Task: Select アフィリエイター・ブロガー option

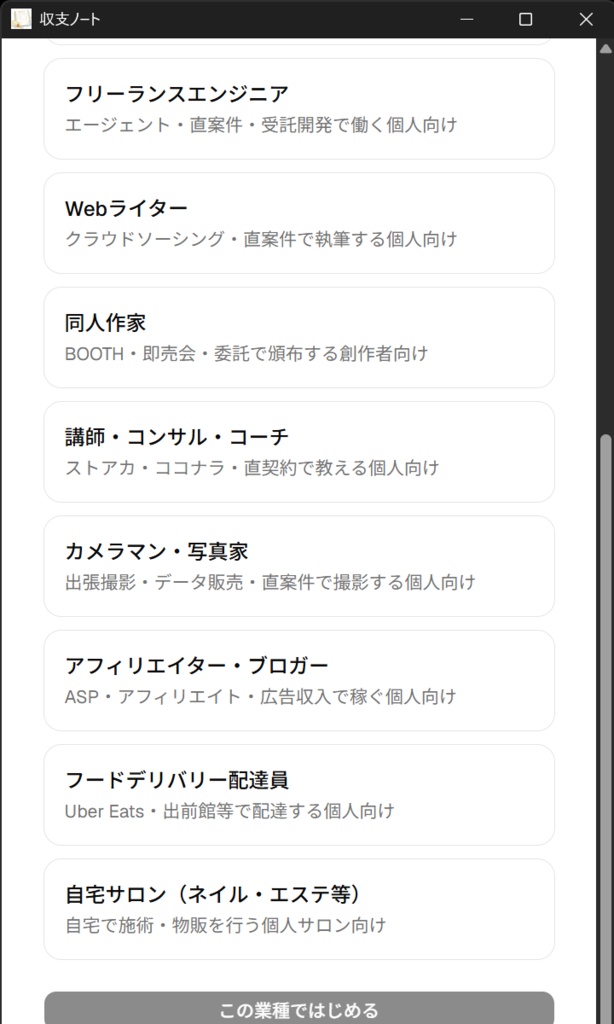Action: point(299,680)
